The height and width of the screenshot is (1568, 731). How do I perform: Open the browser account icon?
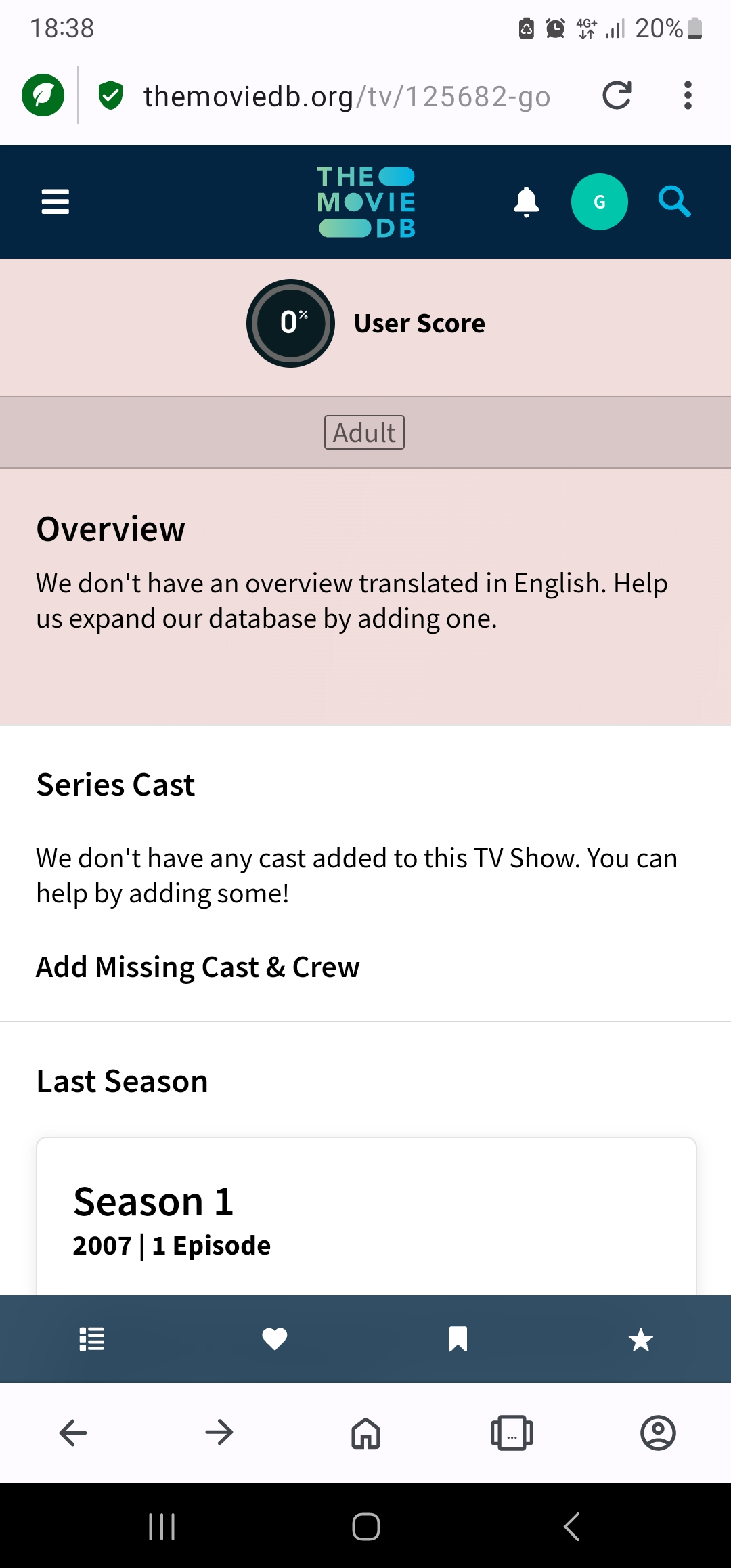point(658,1433)
